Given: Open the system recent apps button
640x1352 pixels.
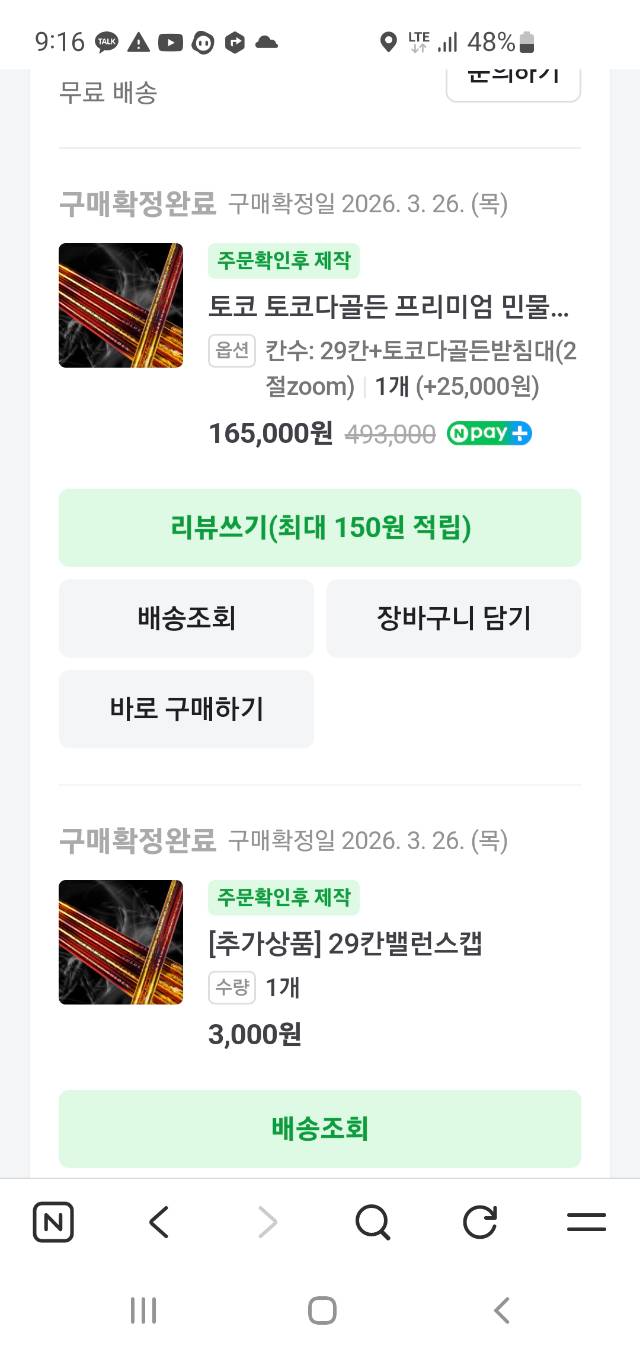Looking at the screenshot, I should coord(143,1310).
